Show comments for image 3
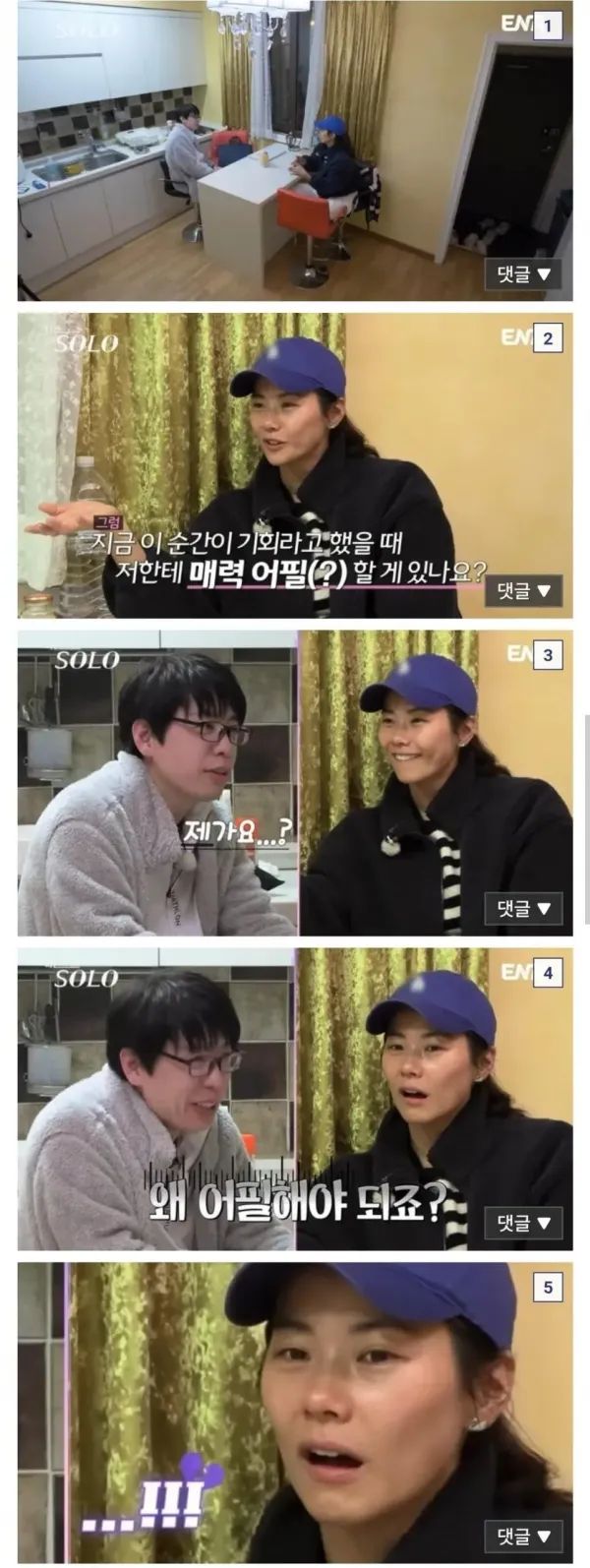 click(523, 908)
